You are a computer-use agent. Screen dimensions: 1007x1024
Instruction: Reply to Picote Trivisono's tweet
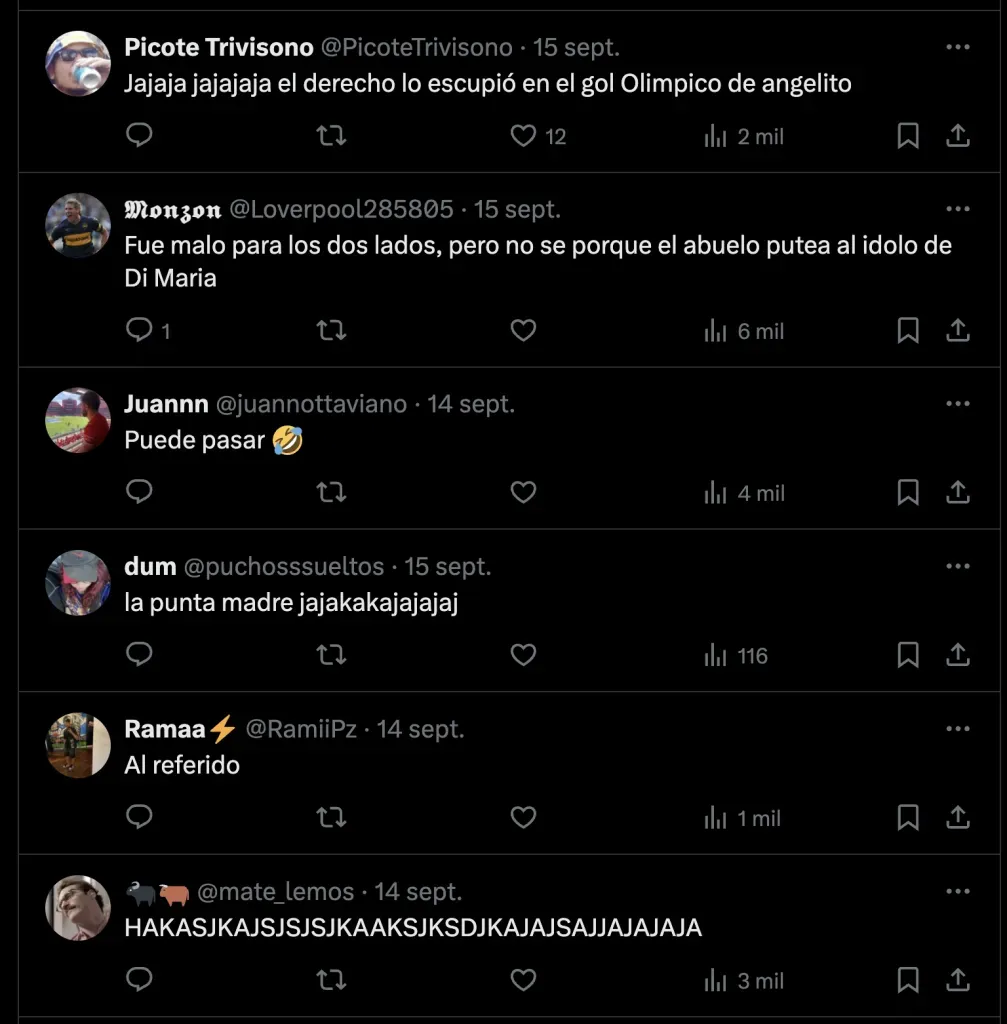(140, 136)
